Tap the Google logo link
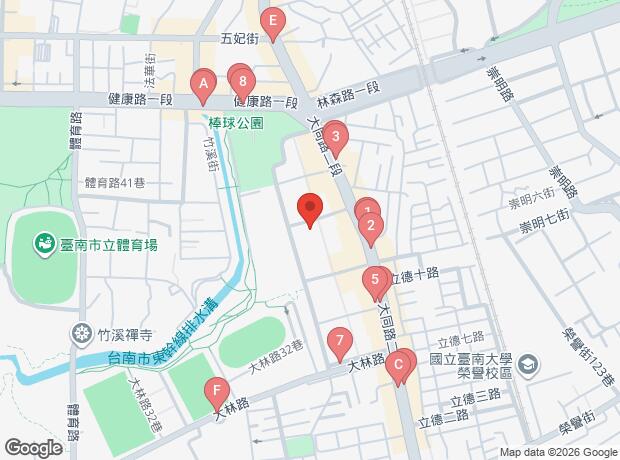The image size is (620, 460). (x=33, y=448)
